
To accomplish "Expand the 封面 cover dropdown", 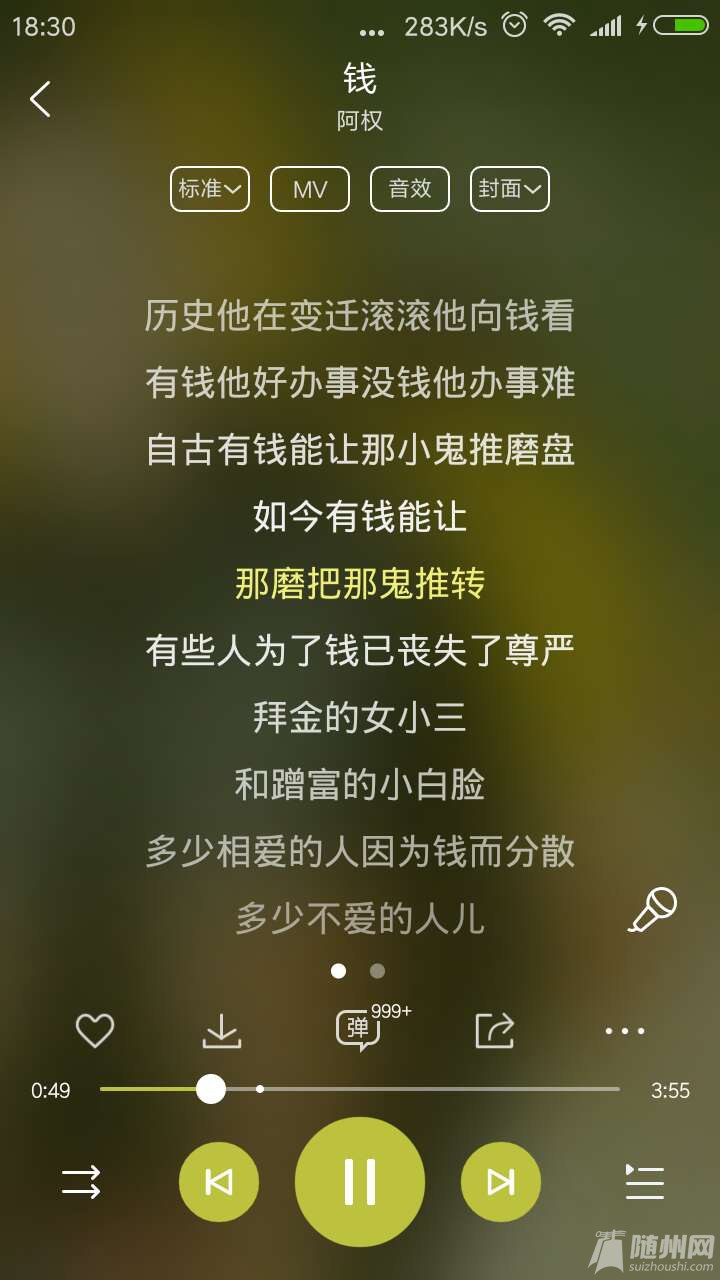I will point(510,189).
